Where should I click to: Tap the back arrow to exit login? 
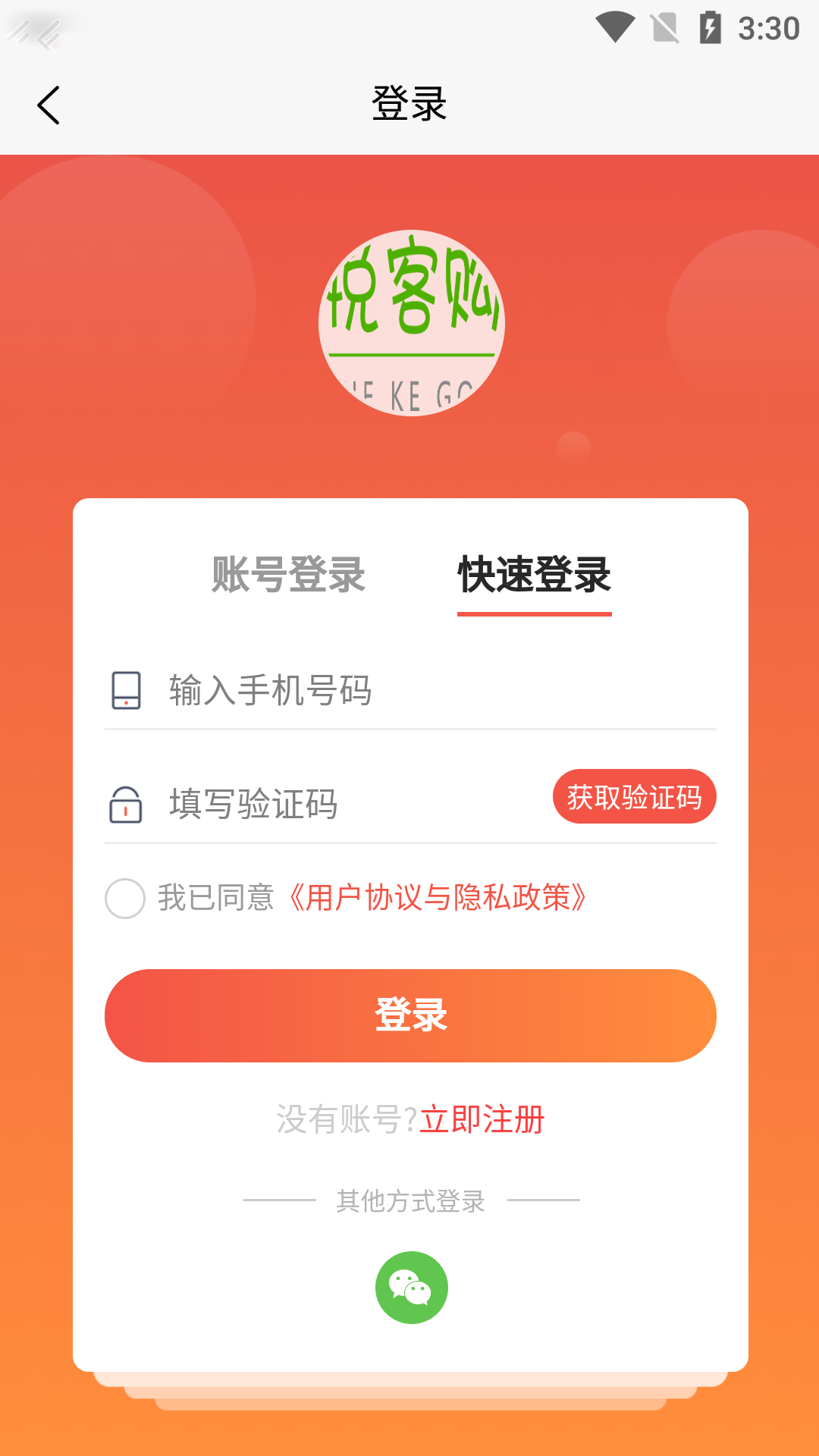pos(49,104)
